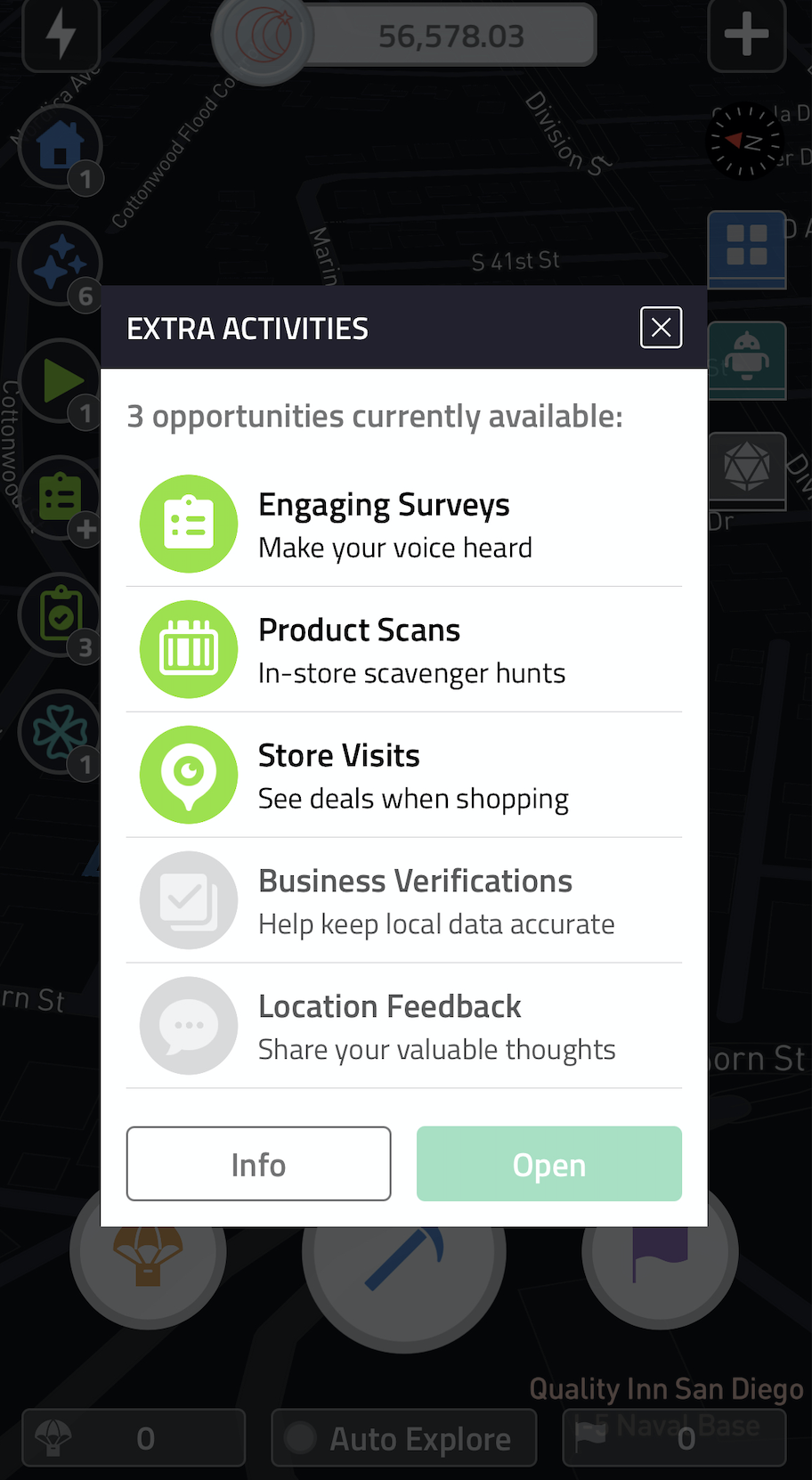Open Store Visits opportunity
This screenshot has height=1480, width=812.
pyautogui.click(x=404, y=775)
